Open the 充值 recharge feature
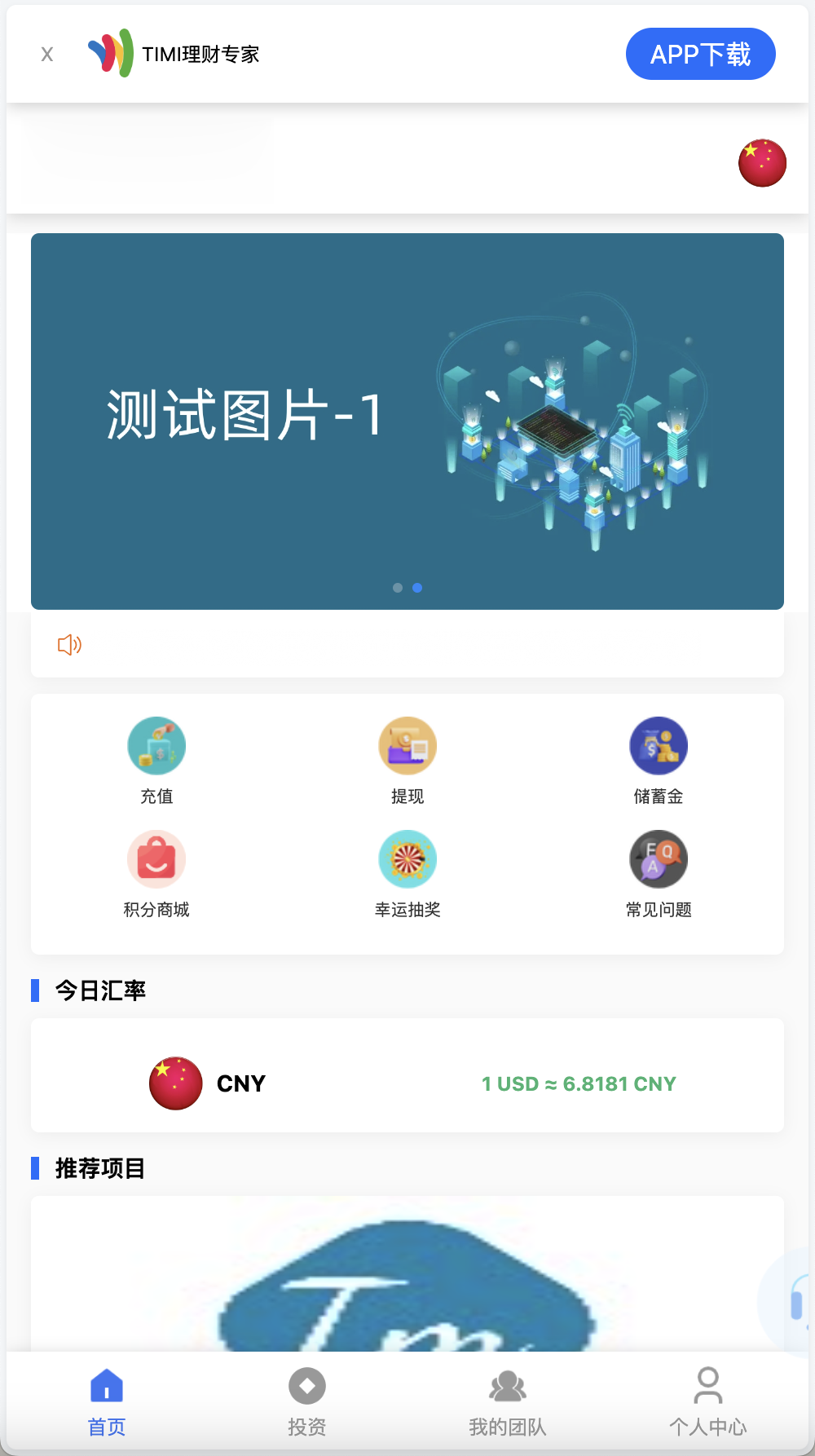 [x=156, y=758]
